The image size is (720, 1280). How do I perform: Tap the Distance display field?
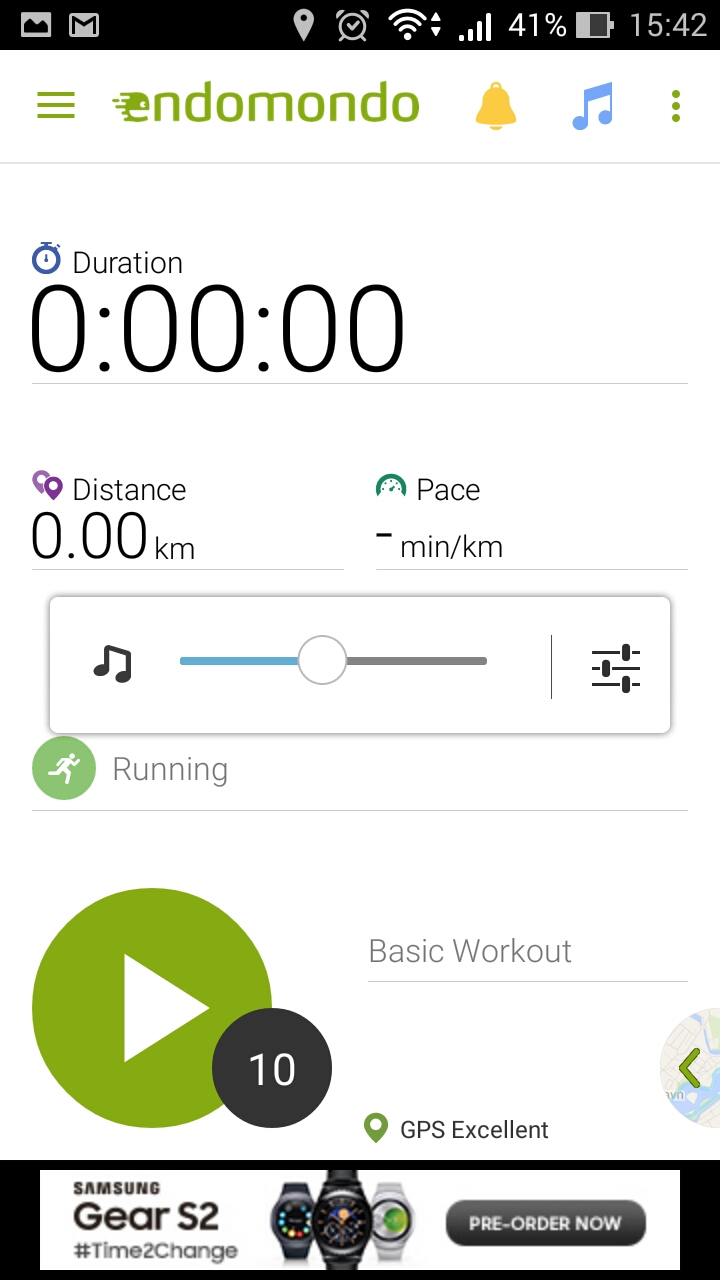pyautogui.click(x=187, y=525)
